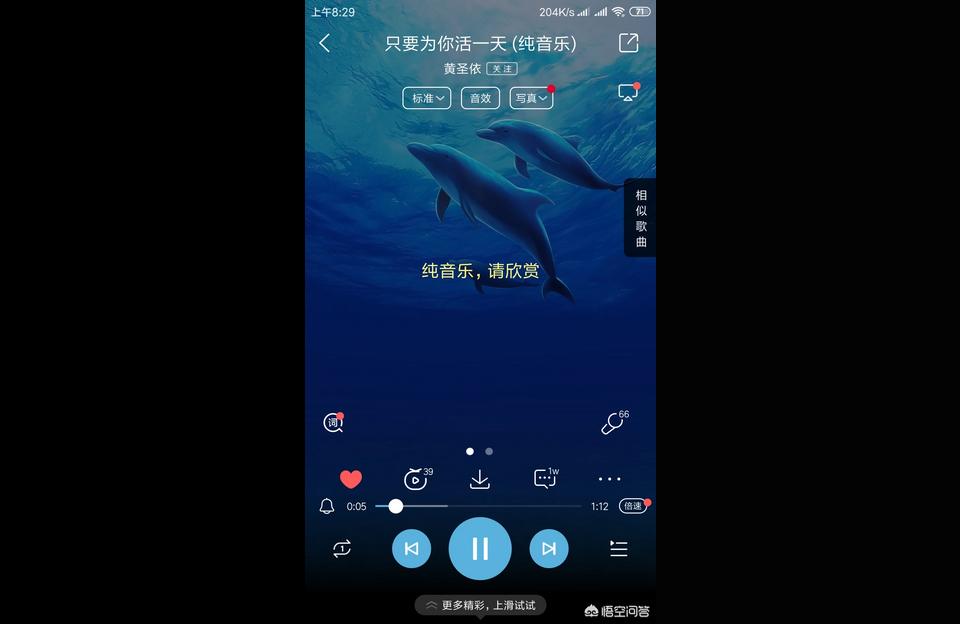Viewport: 960px width, 624px height.
Task: Skip to the next track
Action: coord(548,548)
